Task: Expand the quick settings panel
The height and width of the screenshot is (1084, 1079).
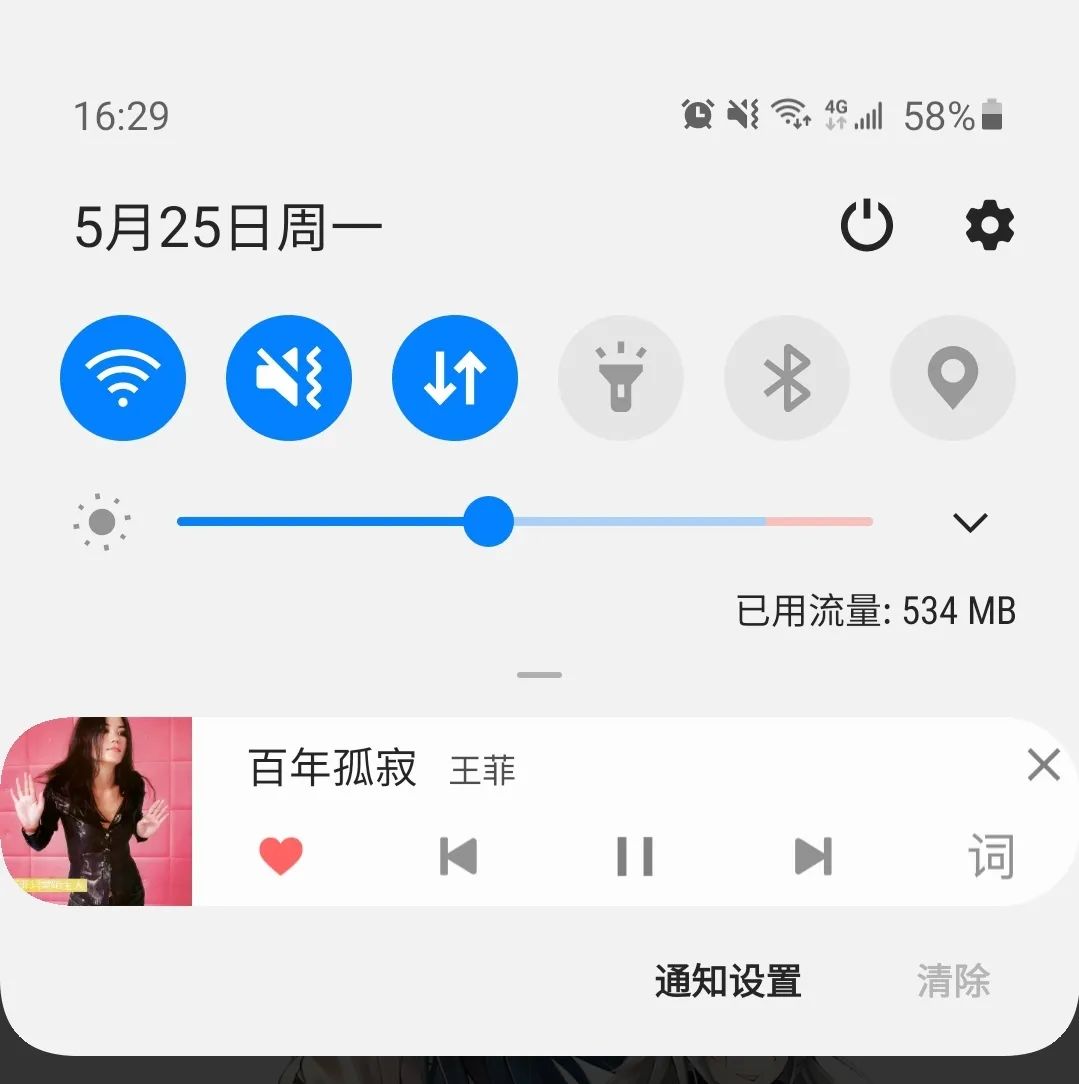Action: coord(968,522)
